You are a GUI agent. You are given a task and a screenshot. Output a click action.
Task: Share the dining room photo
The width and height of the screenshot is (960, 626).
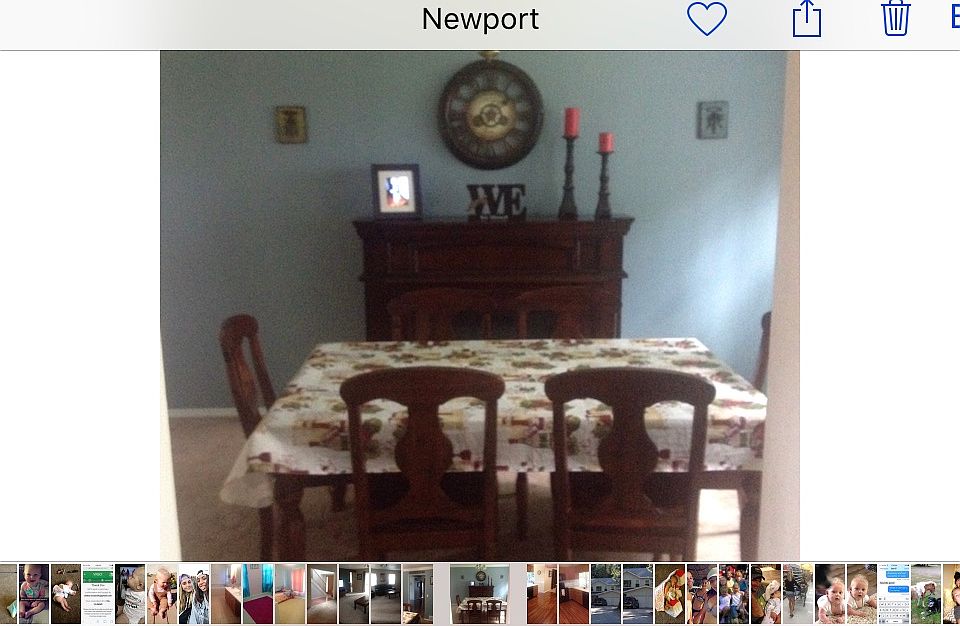point(806,19)
